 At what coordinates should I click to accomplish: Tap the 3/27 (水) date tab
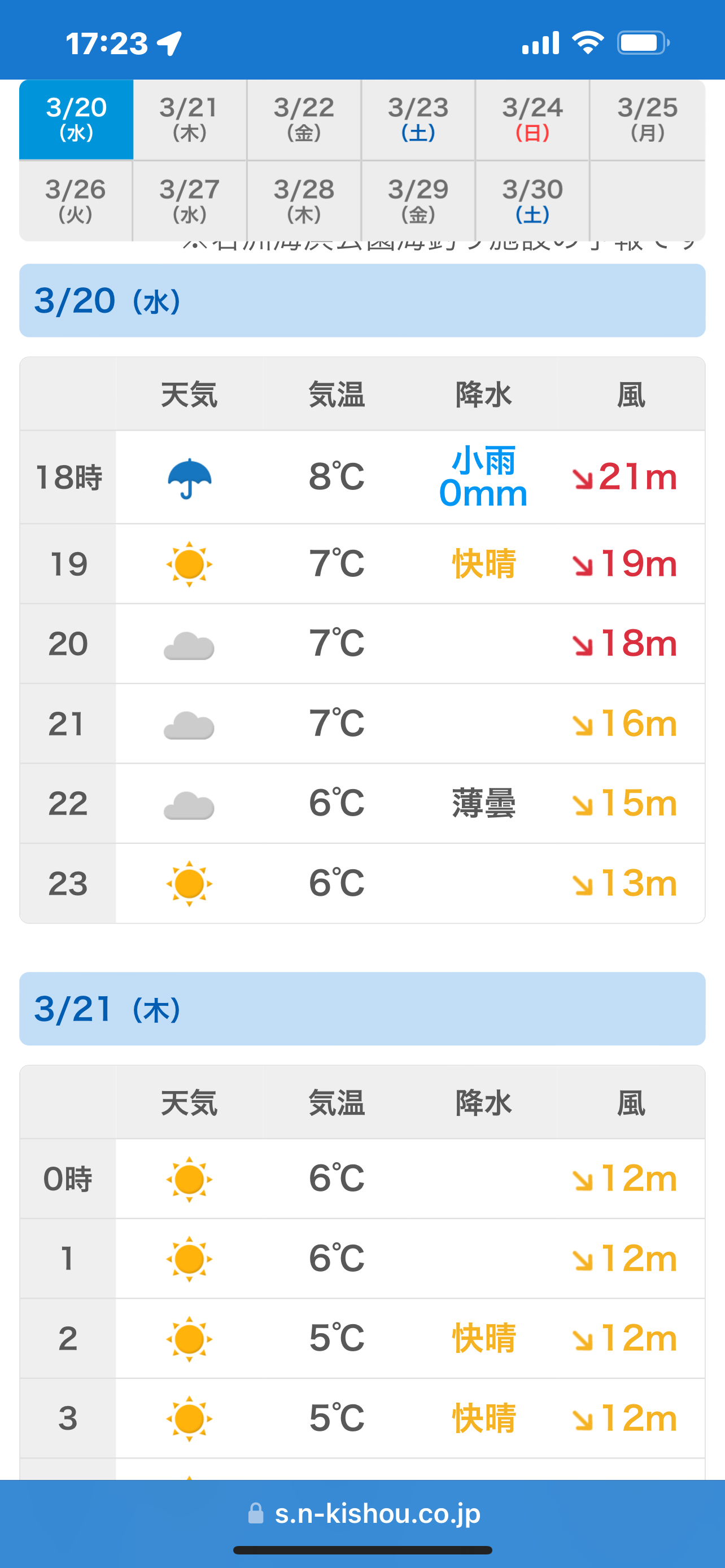[x=190, y=201]
